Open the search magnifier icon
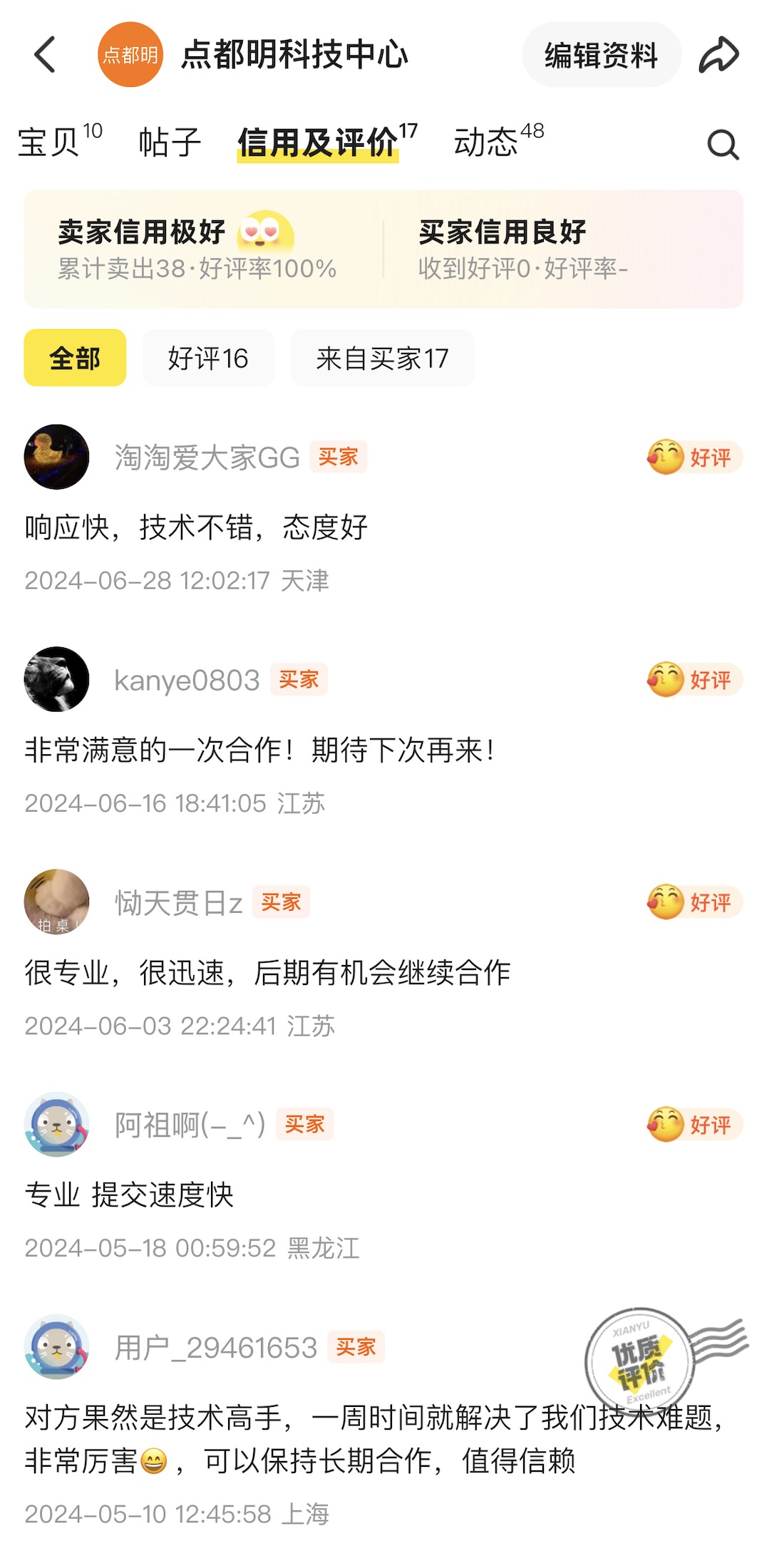Viewport: 767px width, 1568px height. pos(723,145)
